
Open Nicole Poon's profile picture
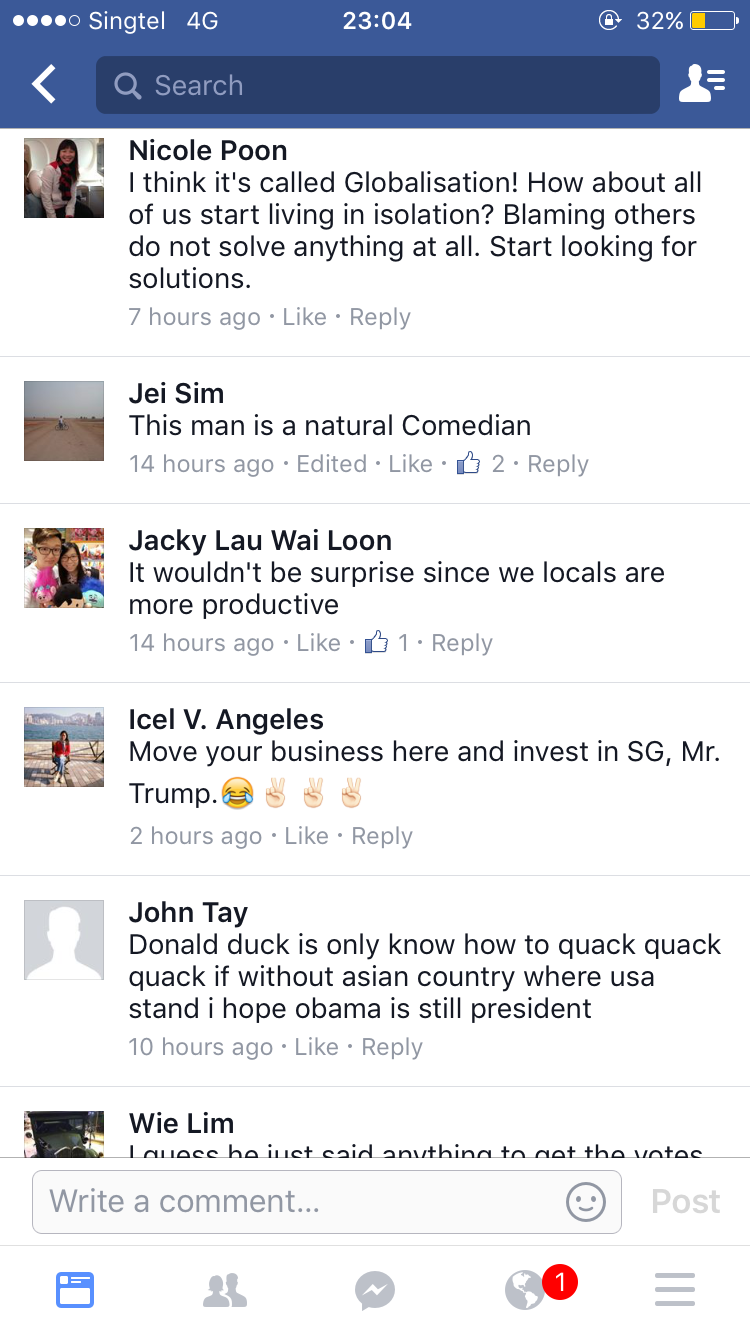click(64, 178)
